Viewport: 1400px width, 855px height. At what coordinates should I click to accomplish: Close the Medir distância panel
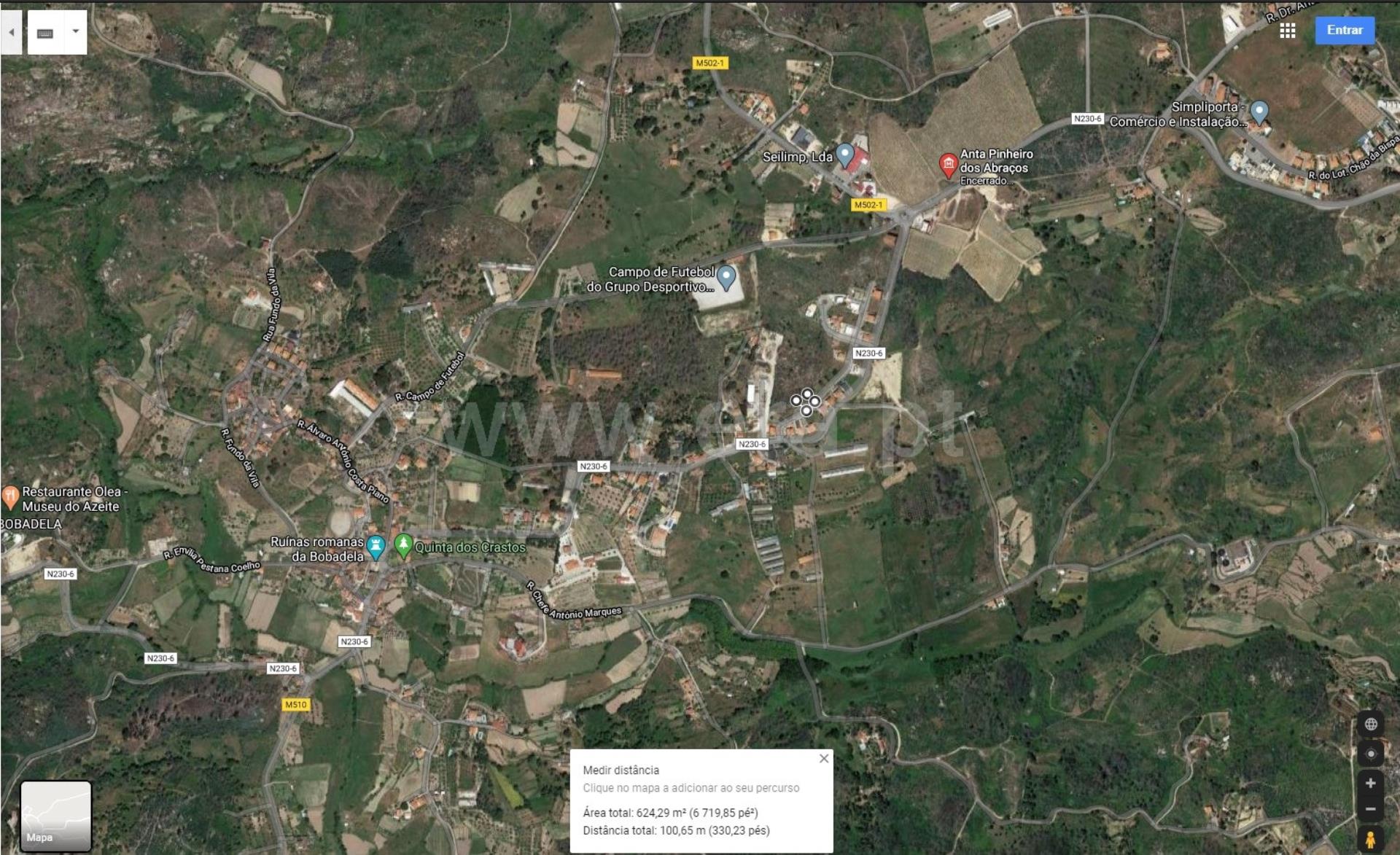tap(823, 759)
